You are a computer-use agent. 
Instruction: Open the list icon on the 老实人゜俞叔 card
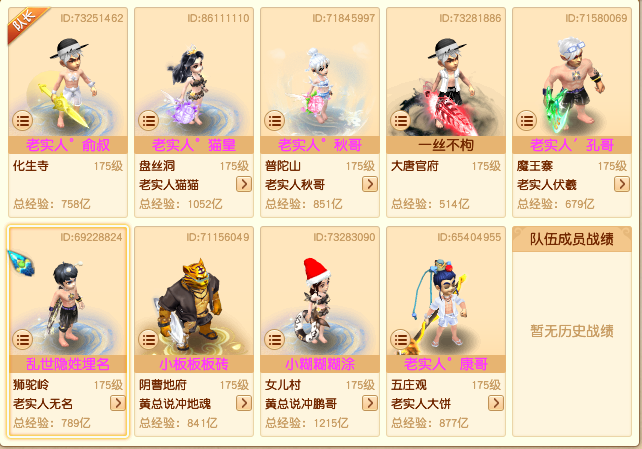22,121
